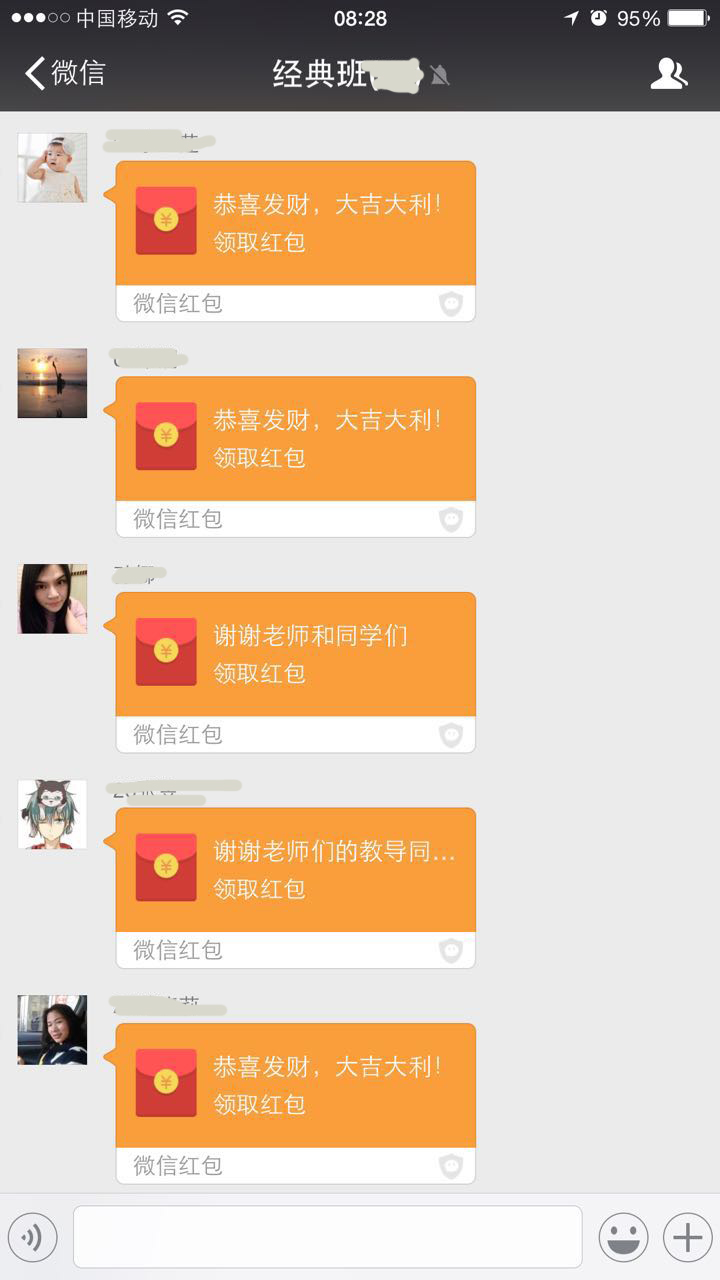The height and width of the screenshot is (1280, 720).
Task: Open the plus attachments menu
Action: (687, 1238)
